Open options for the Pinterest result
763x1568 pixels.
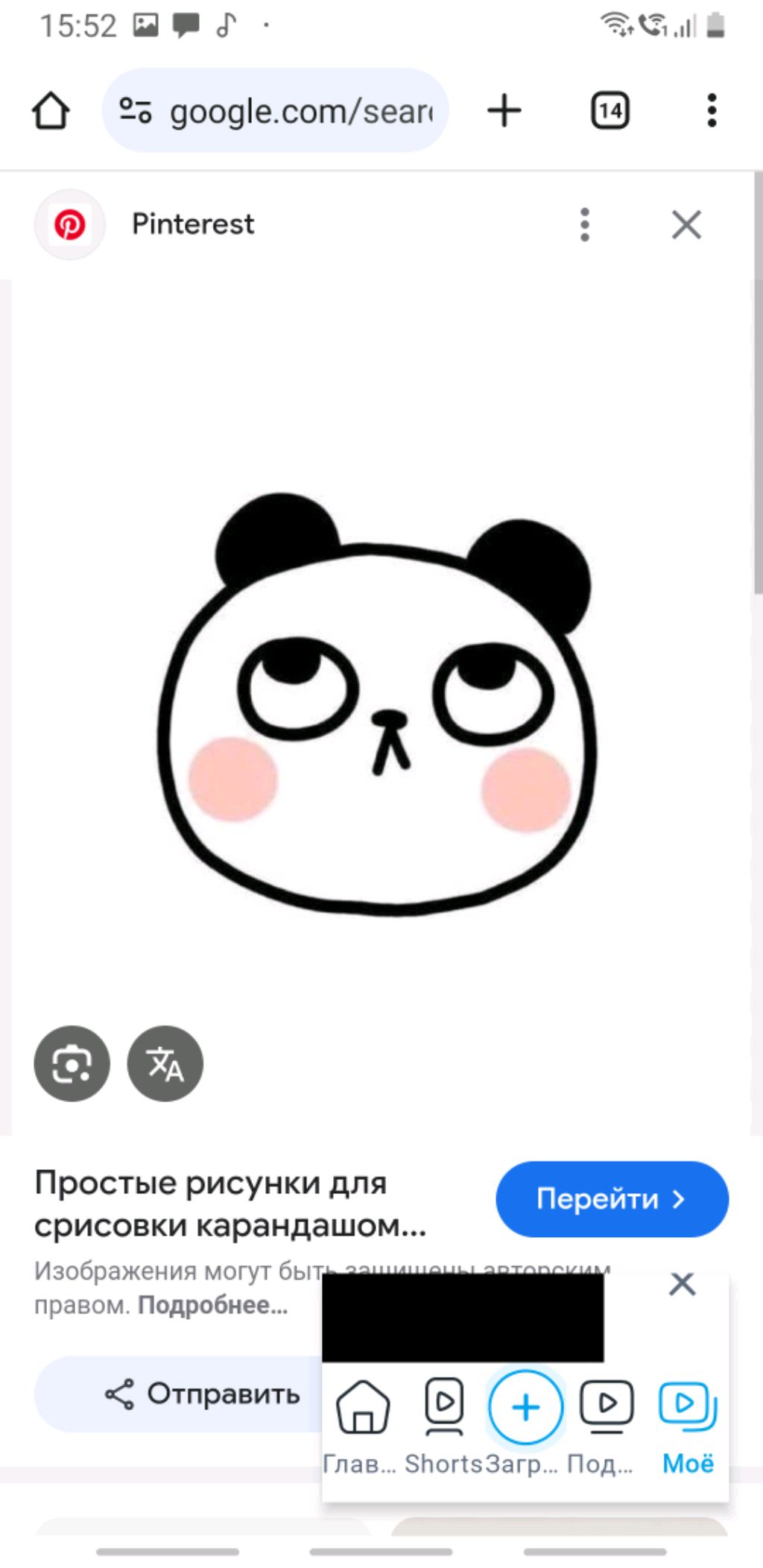[585, 224]
